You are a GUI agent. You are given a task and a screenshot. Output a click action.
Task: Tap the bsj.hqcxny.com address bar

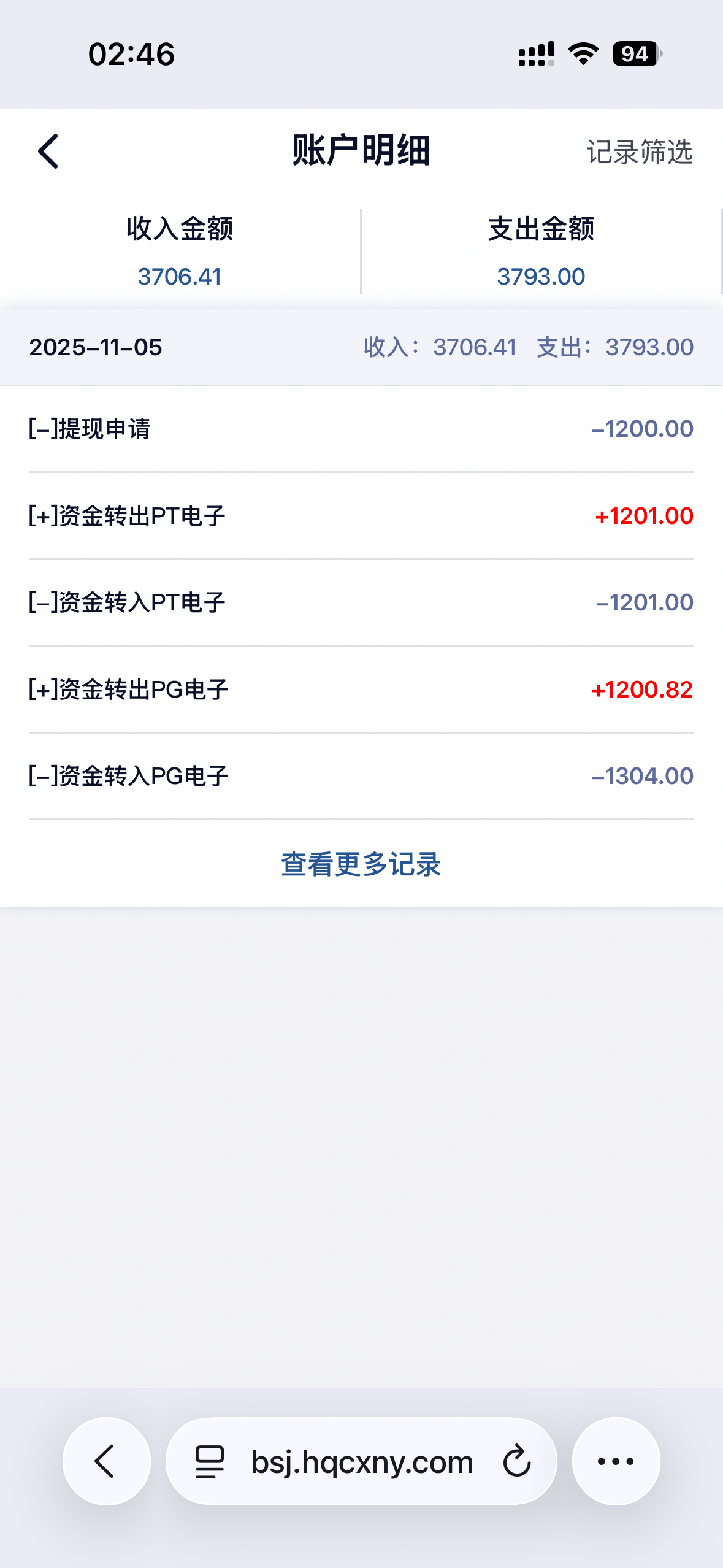point(362,1462)
